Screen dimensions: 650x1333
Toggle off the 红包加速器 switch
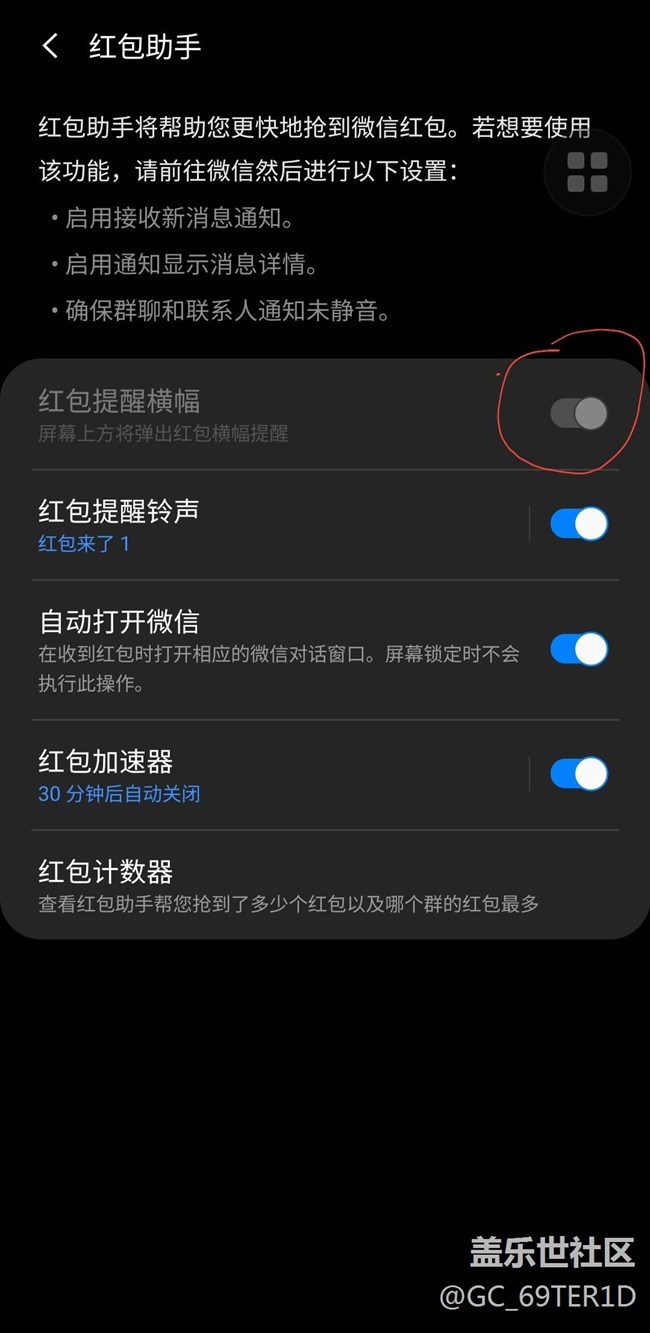click(579, 774)
